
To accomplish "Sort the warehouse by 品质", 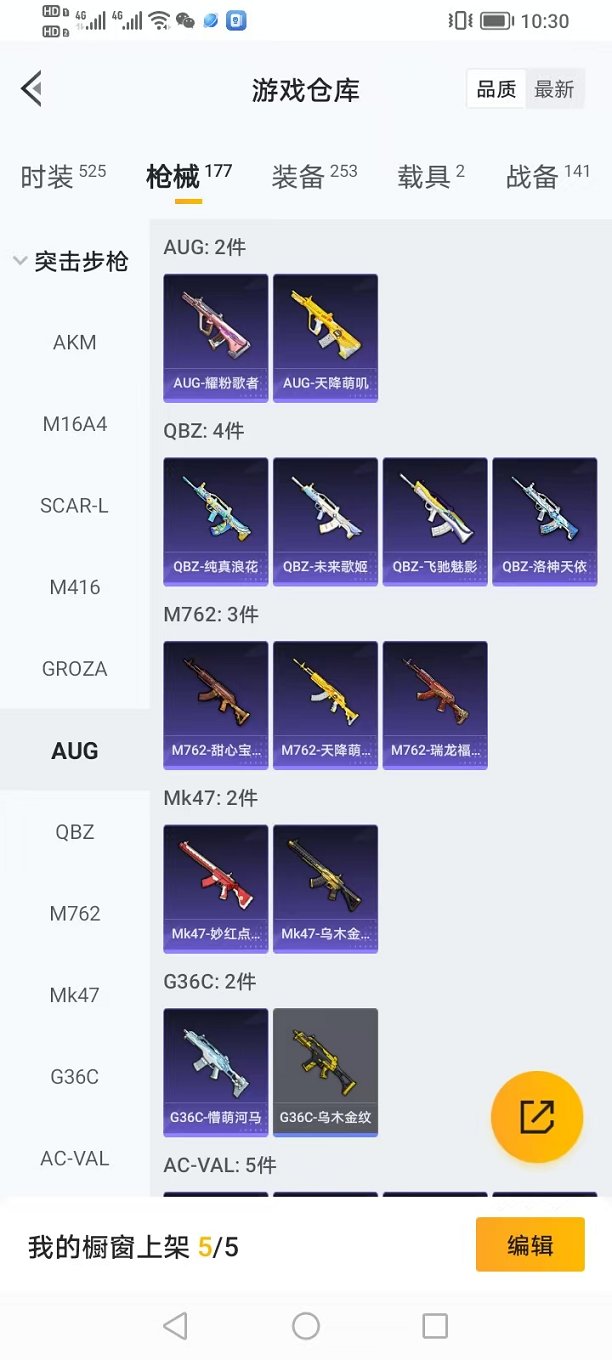I will point(496,90).
